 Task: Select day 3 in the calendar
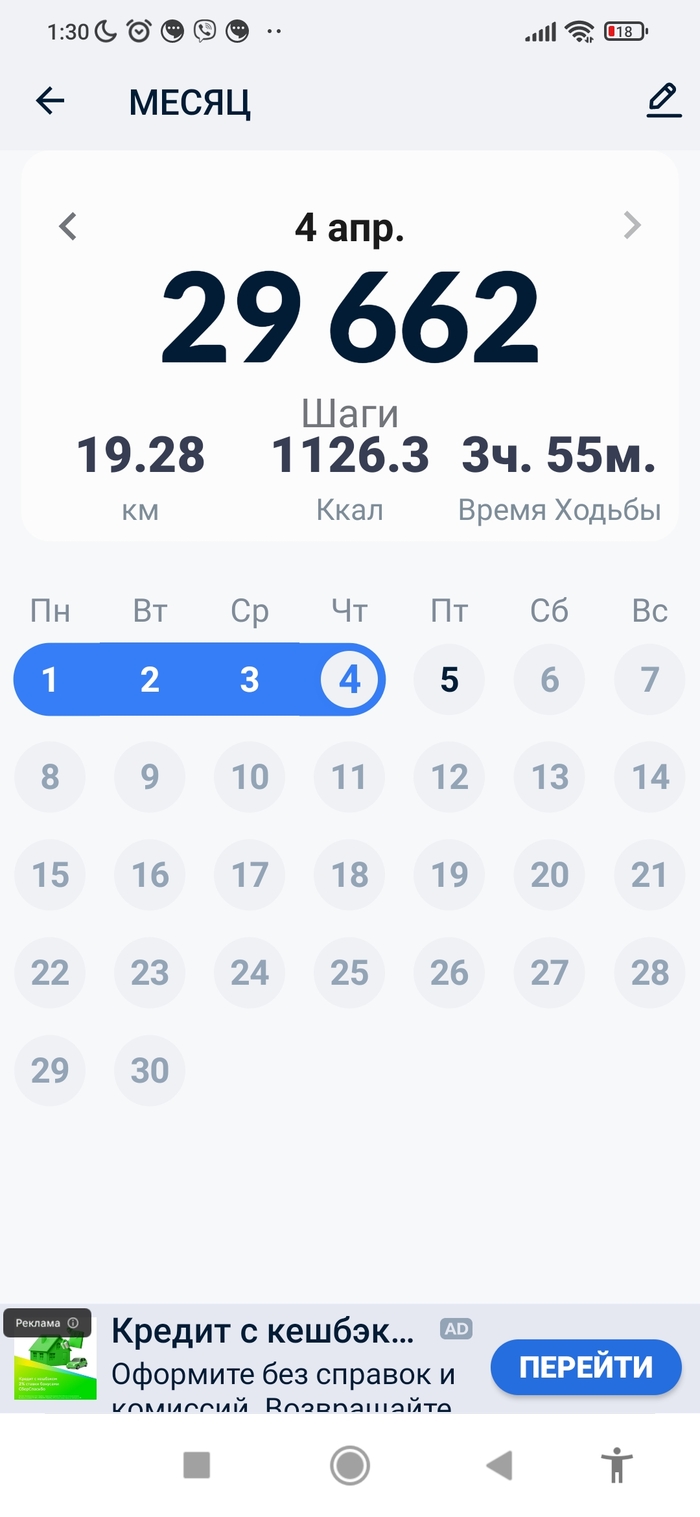click(x=250, y=680)
